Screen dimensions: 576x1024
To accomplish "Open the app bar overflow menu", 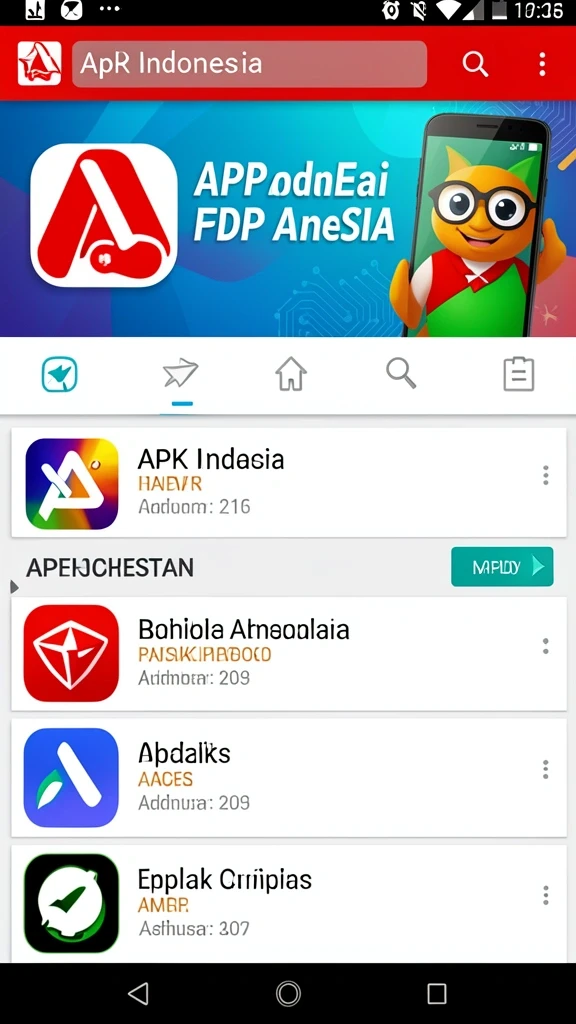I will (x=542, y=64).
